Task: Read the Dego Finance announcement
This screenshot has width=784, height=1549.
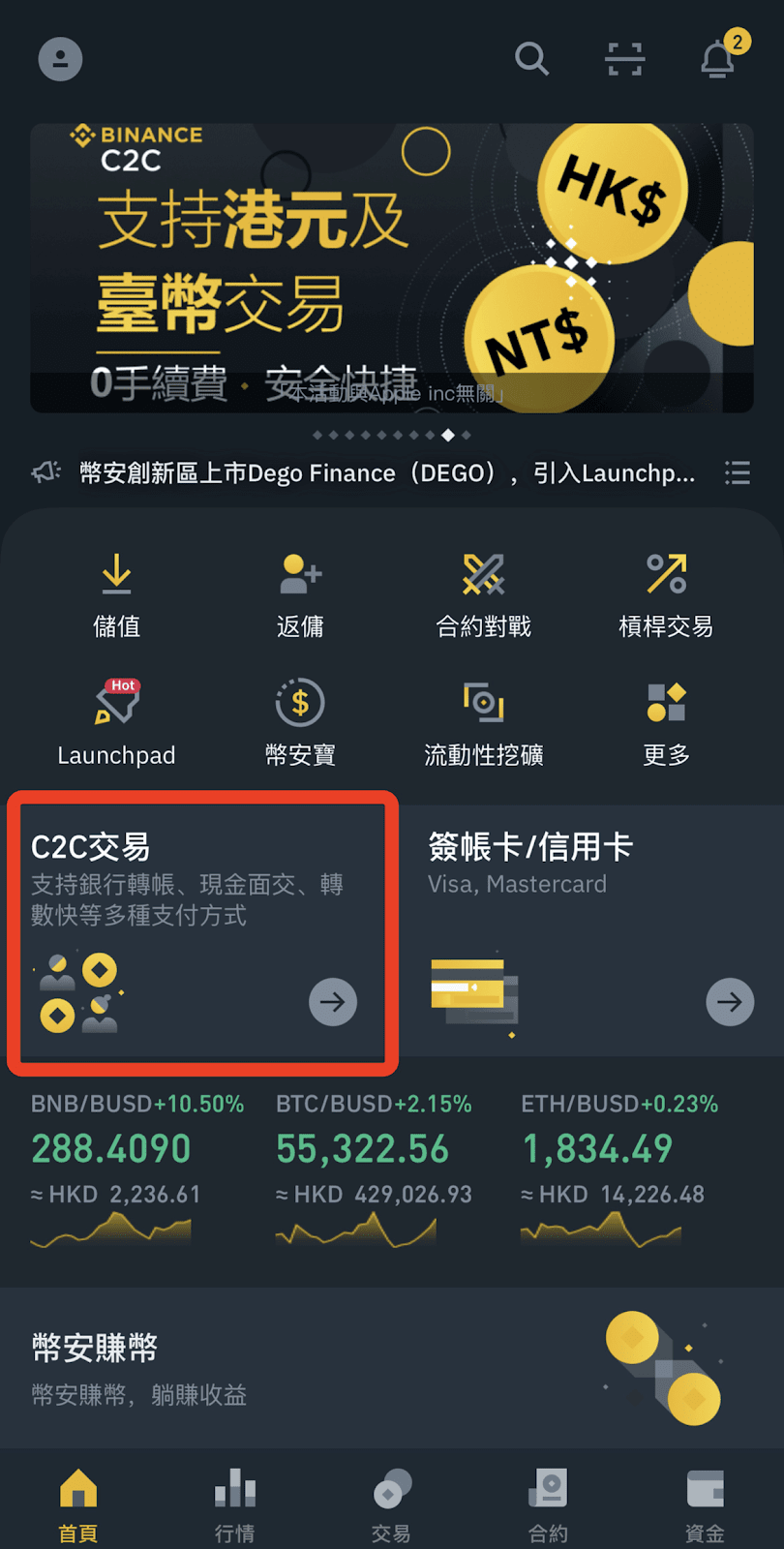Action: coord(387,472)
